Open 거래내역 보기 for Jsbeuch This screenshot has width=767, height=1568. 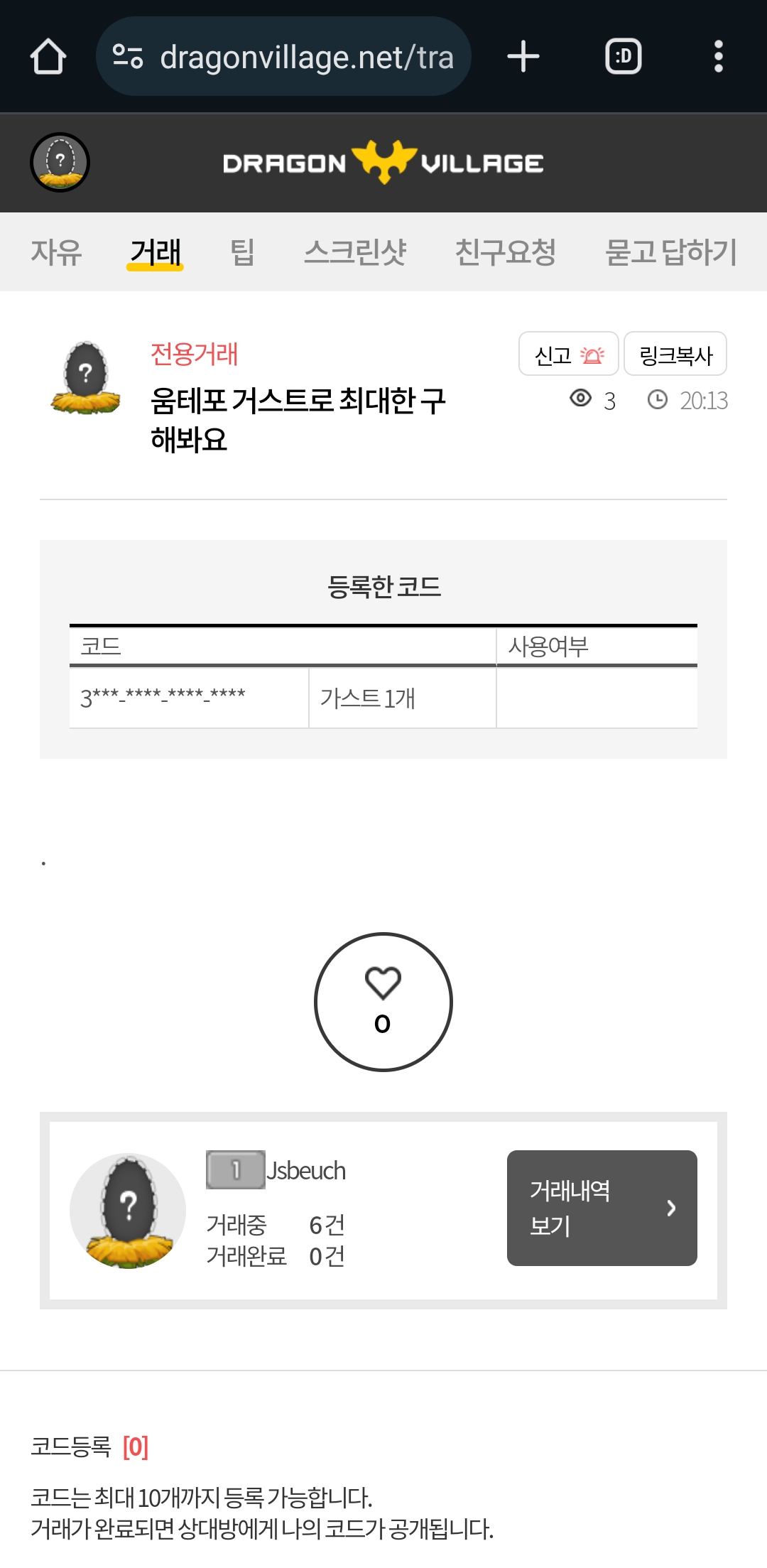pos(602,1207)
